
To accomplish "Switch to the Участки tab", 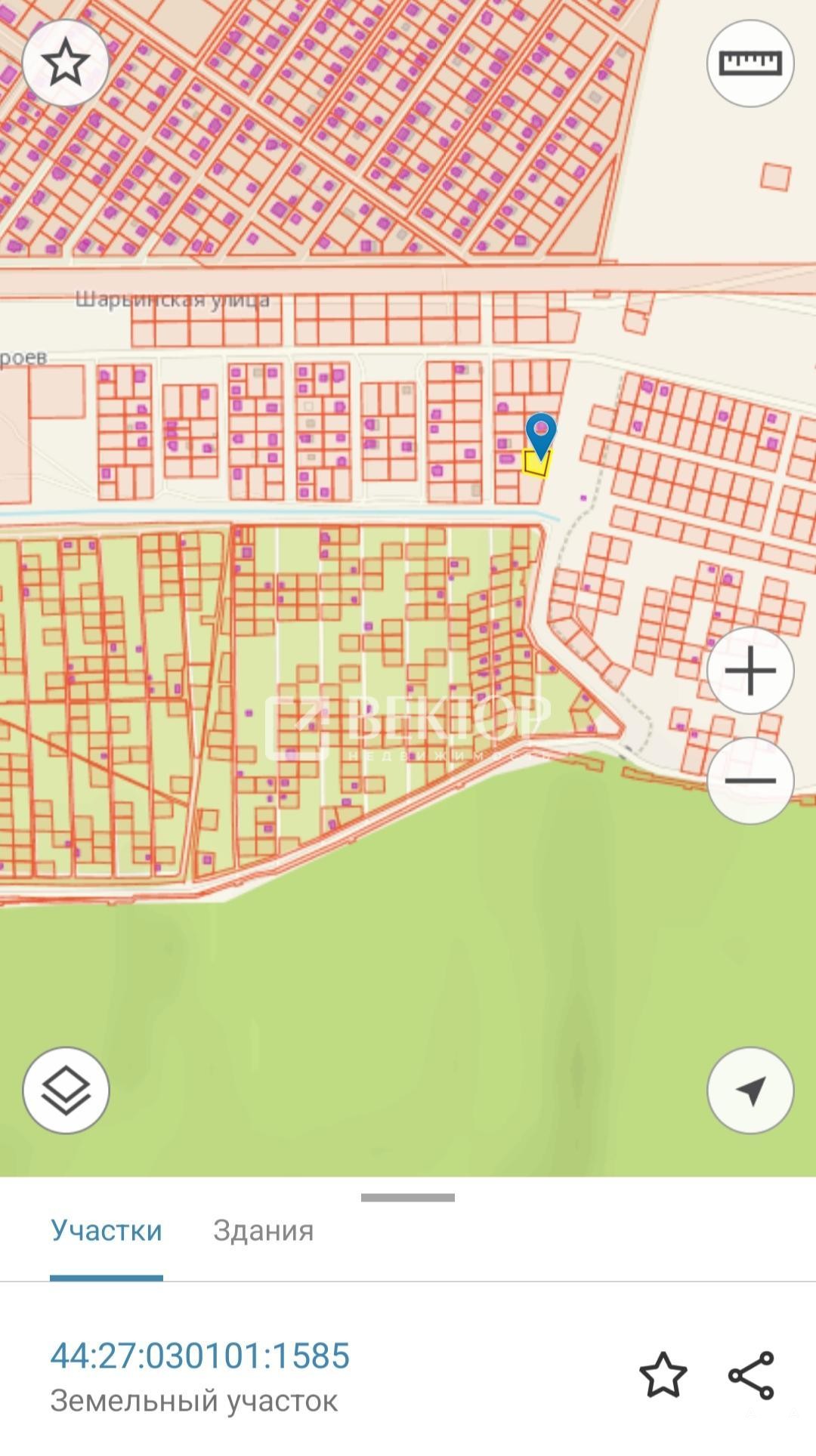I will [107, 1231].
